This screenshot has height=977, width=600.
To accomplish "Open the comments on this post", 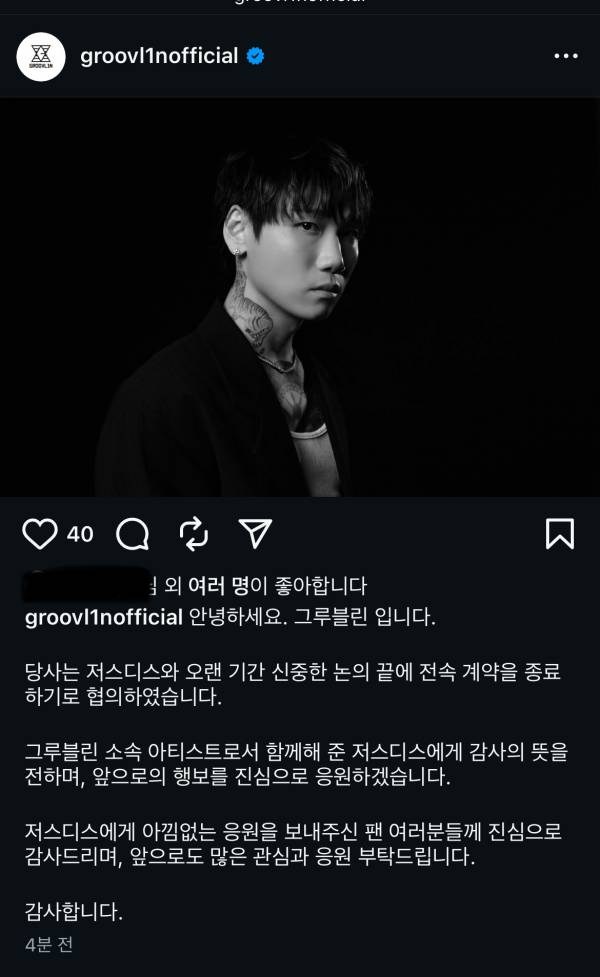I will (132, 534).
